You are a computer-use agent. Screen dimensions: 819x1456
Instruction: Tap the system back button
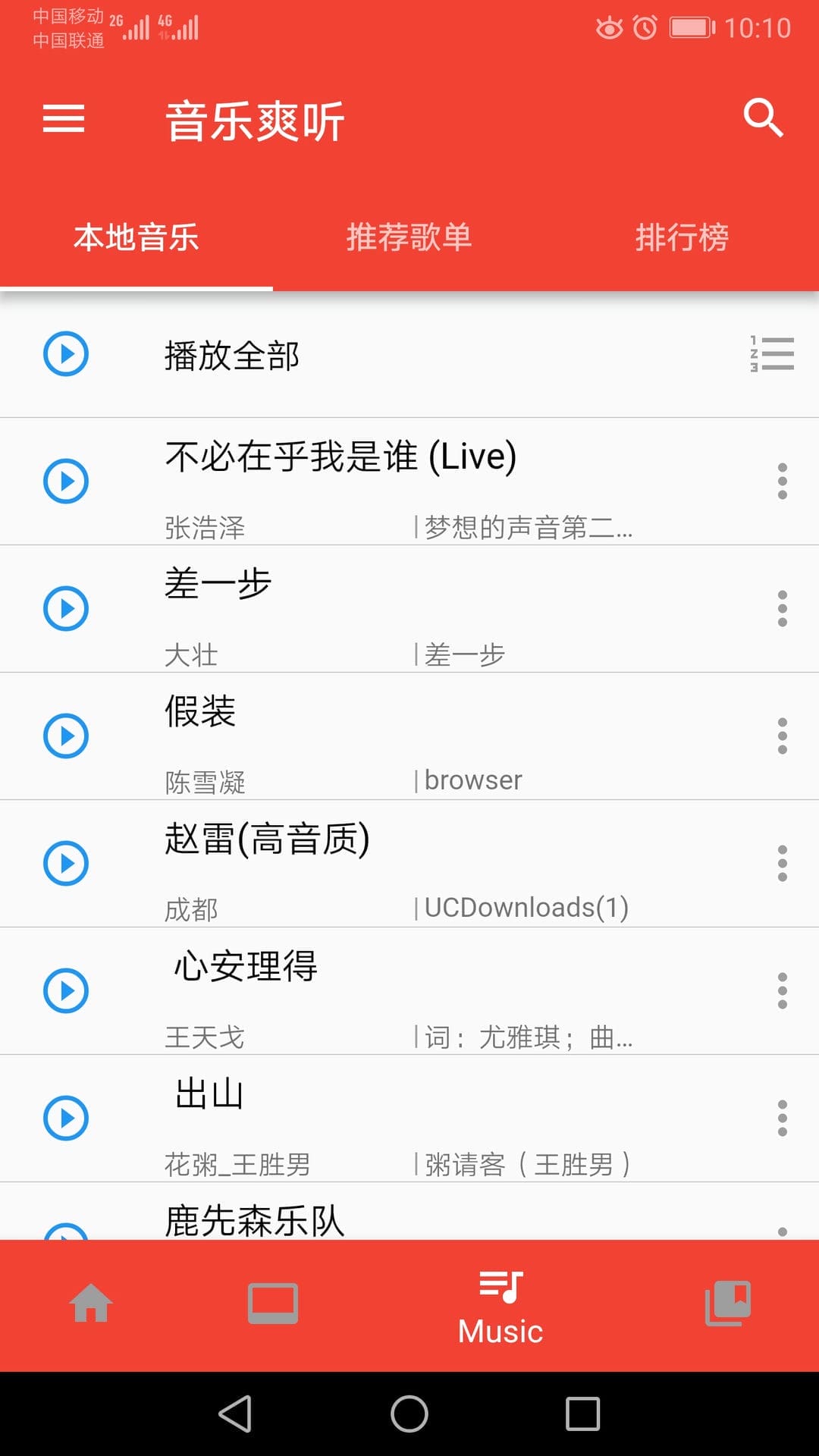pos(235,1414)
